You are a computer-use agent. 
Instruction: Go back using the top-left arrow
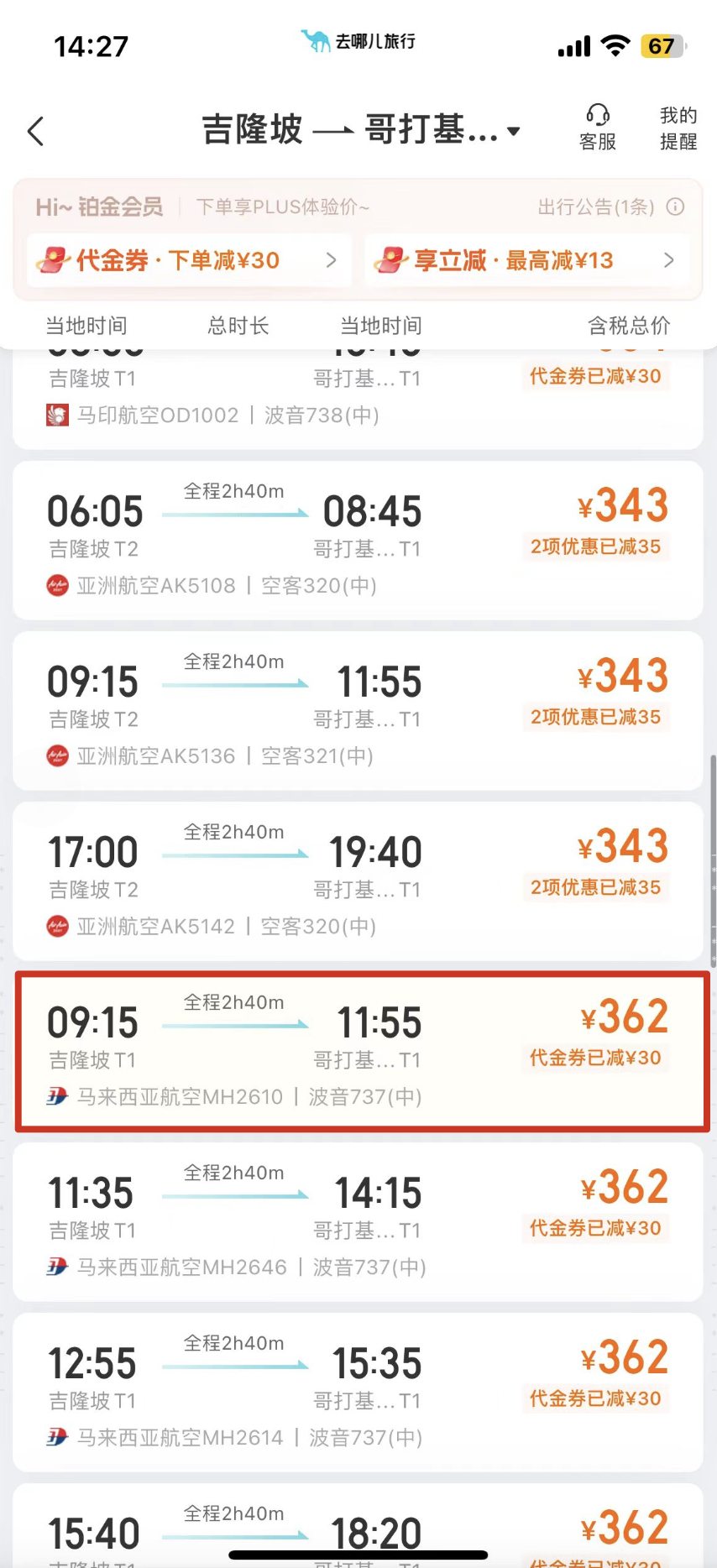tap(35, 131)
